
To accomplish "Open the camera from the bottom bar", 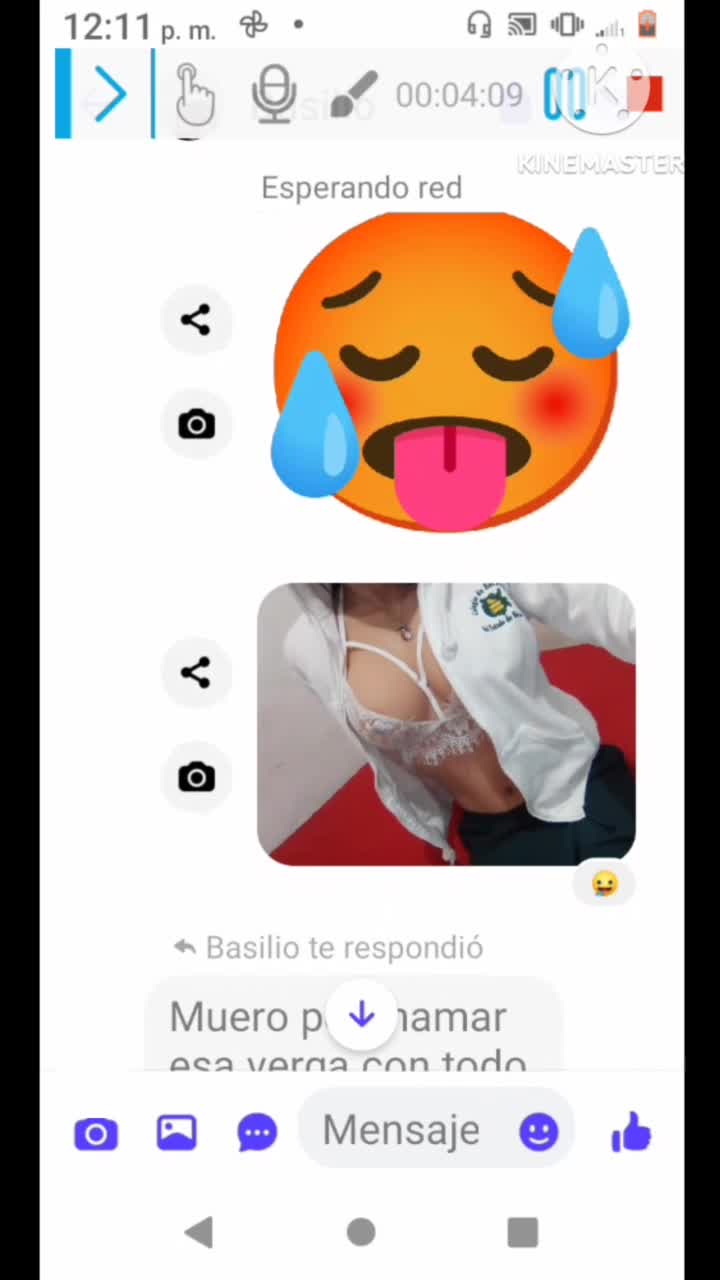I will (96, 1134).
